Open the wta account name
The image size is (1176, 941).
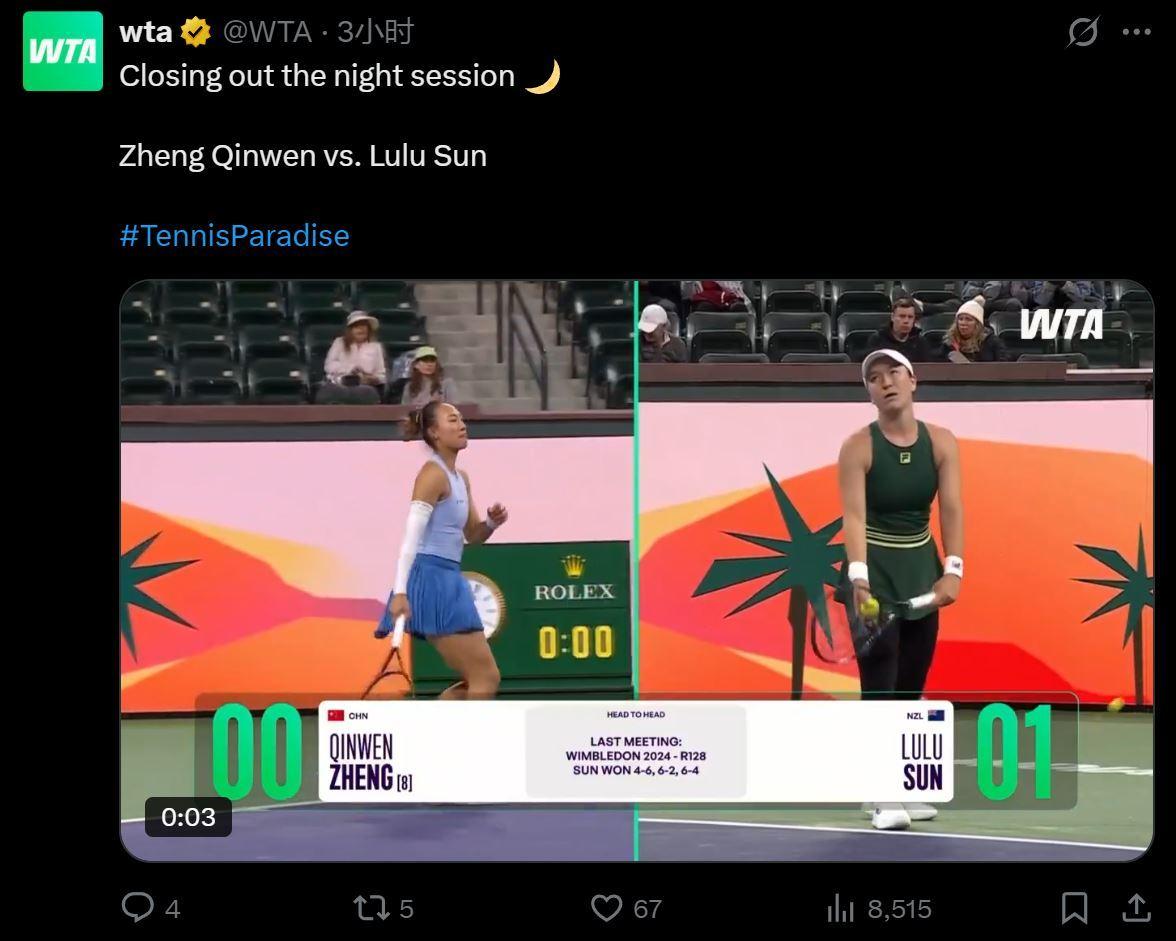[146, 32]
